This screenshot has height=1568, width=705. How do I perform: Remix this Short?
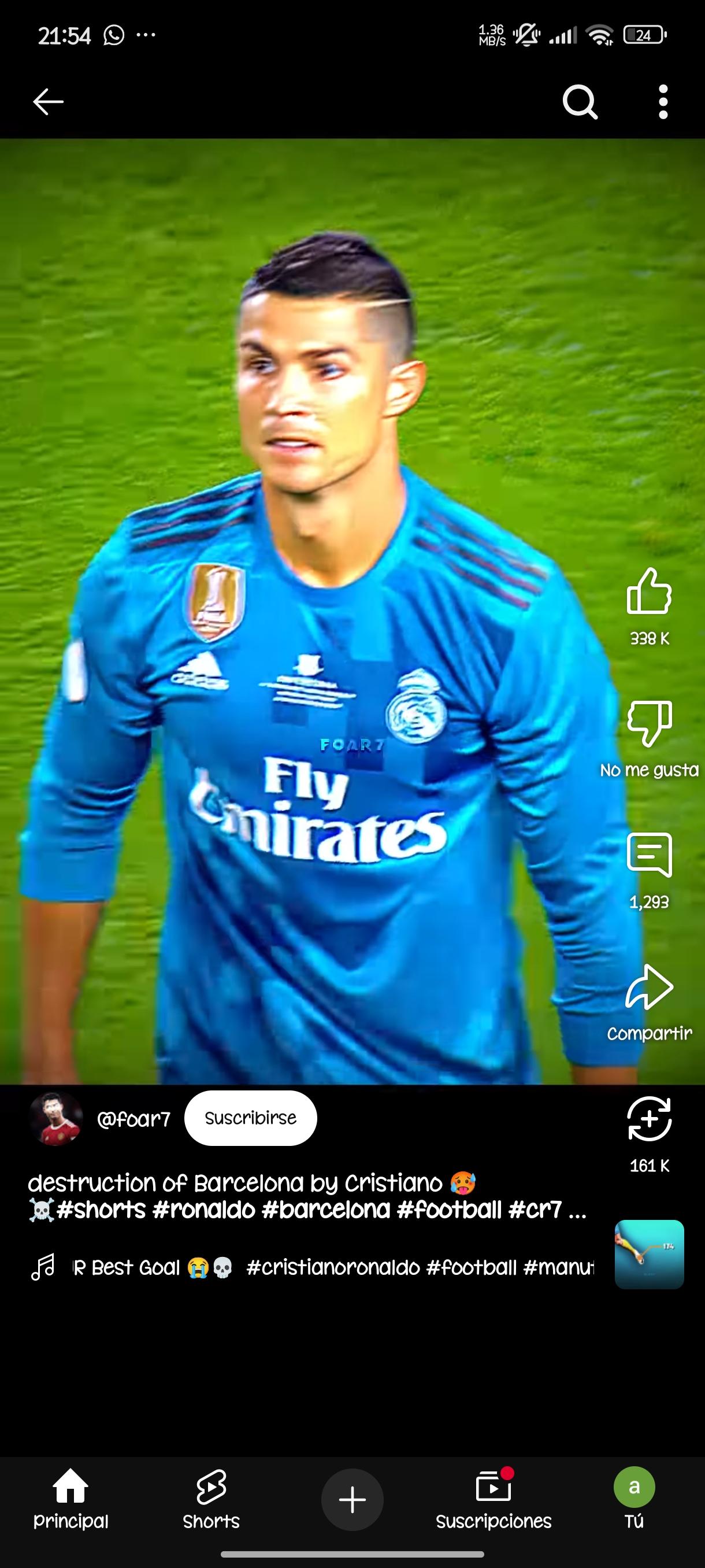tap(649, 1119)
